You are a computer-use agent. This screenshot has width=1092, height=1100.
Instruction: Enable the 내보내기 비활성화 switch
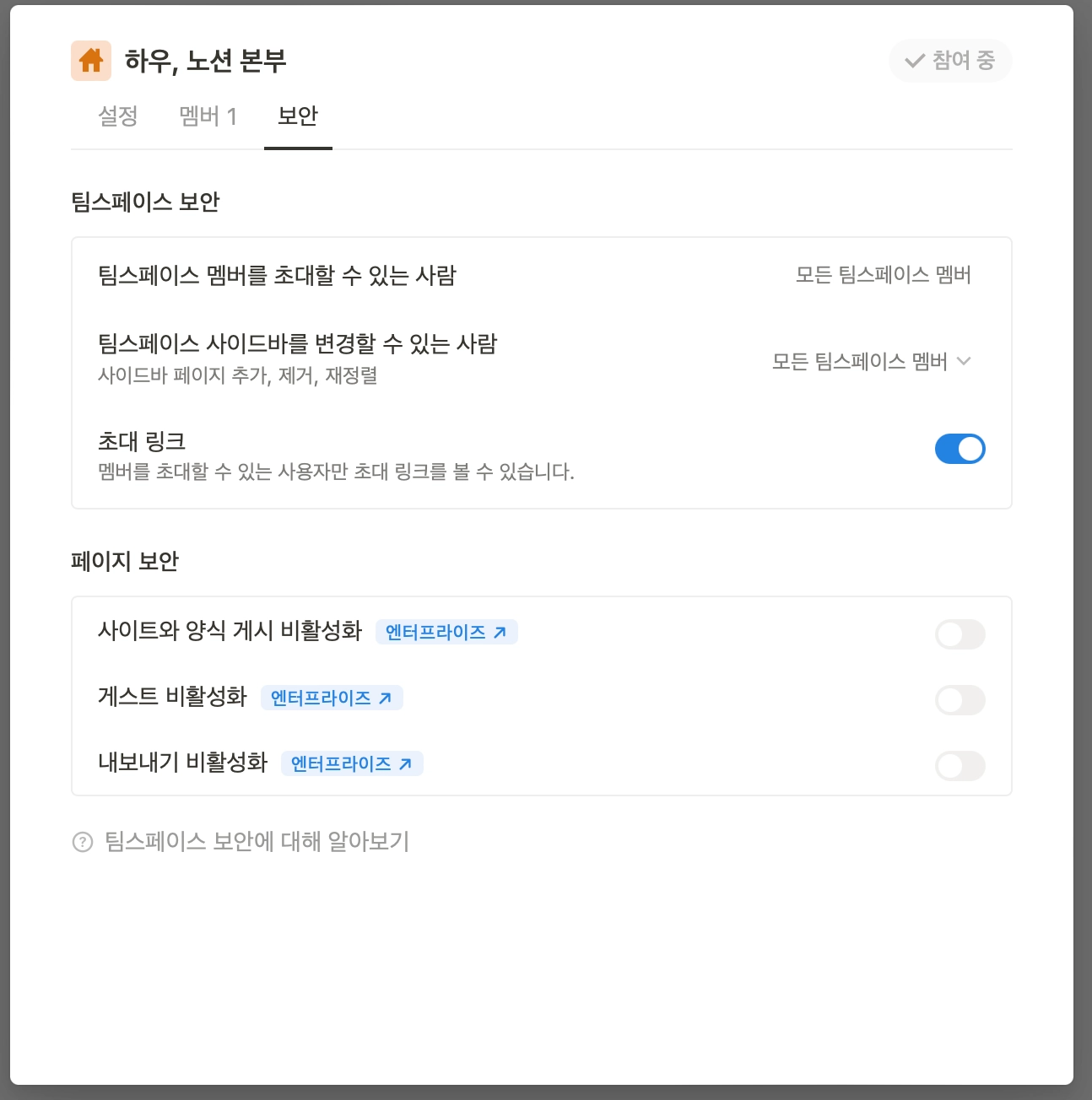[960, 766]
